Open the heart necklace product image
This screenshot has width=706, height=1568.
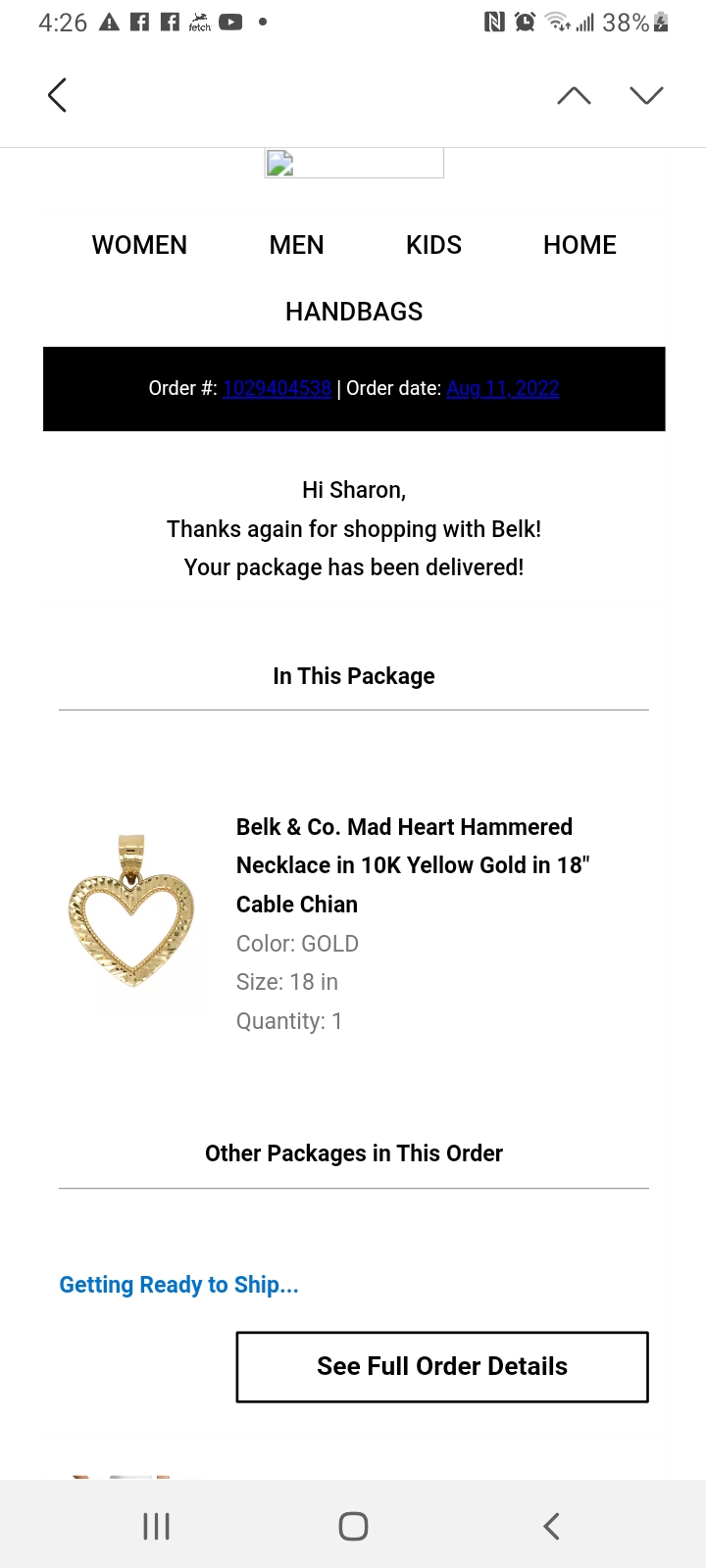131,911
